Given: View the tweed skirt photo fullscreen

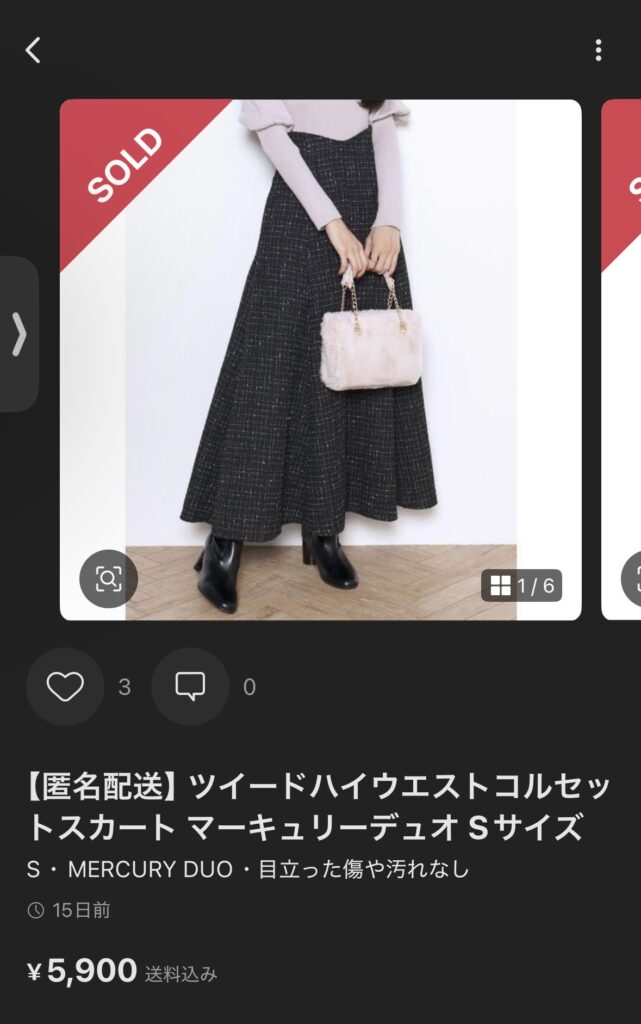Looking at the screenshot, I should [x=320, y=360].
